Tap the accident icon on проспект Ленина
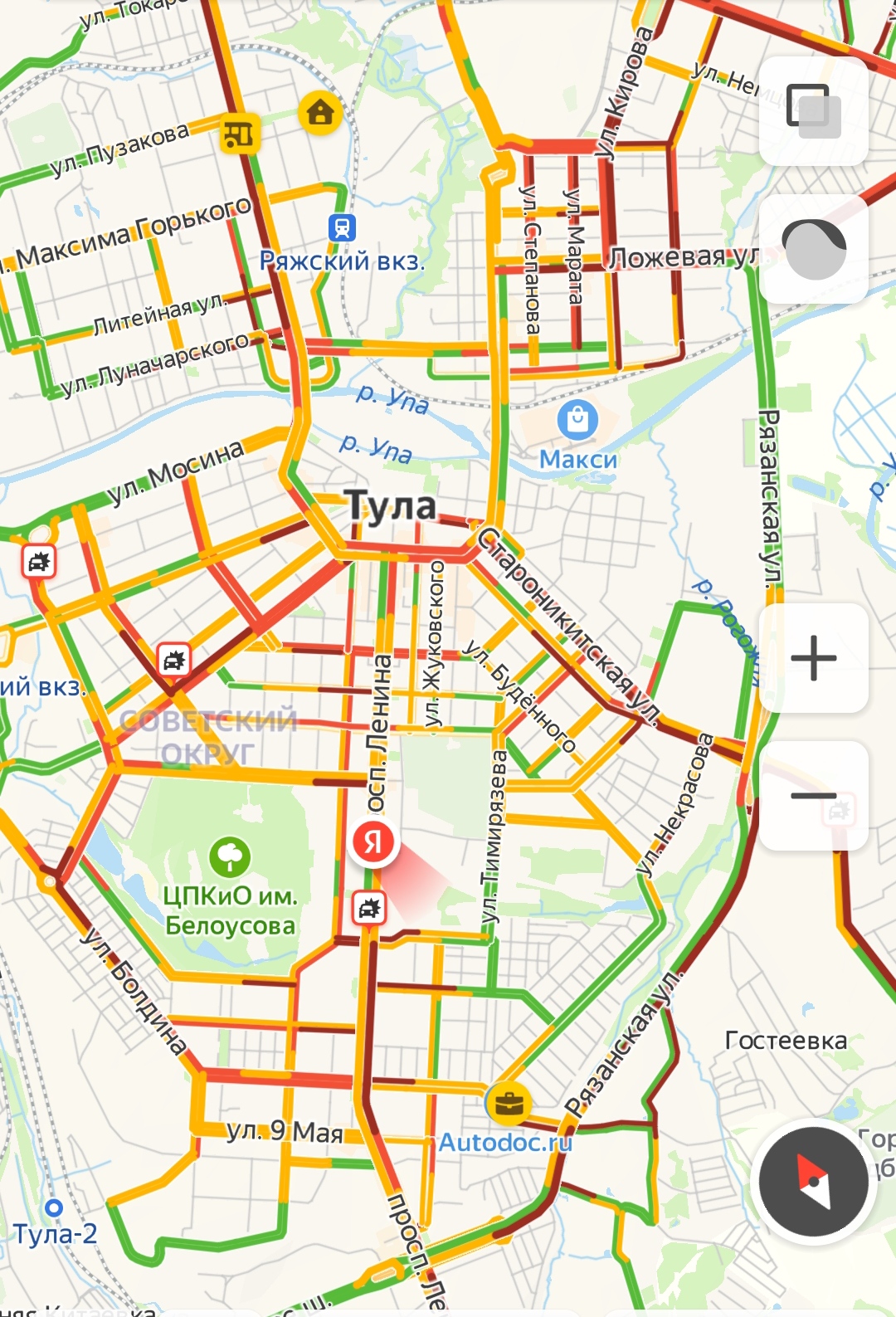The height and width of the screenshot is (1317, 896). click(x=368, y=908)
